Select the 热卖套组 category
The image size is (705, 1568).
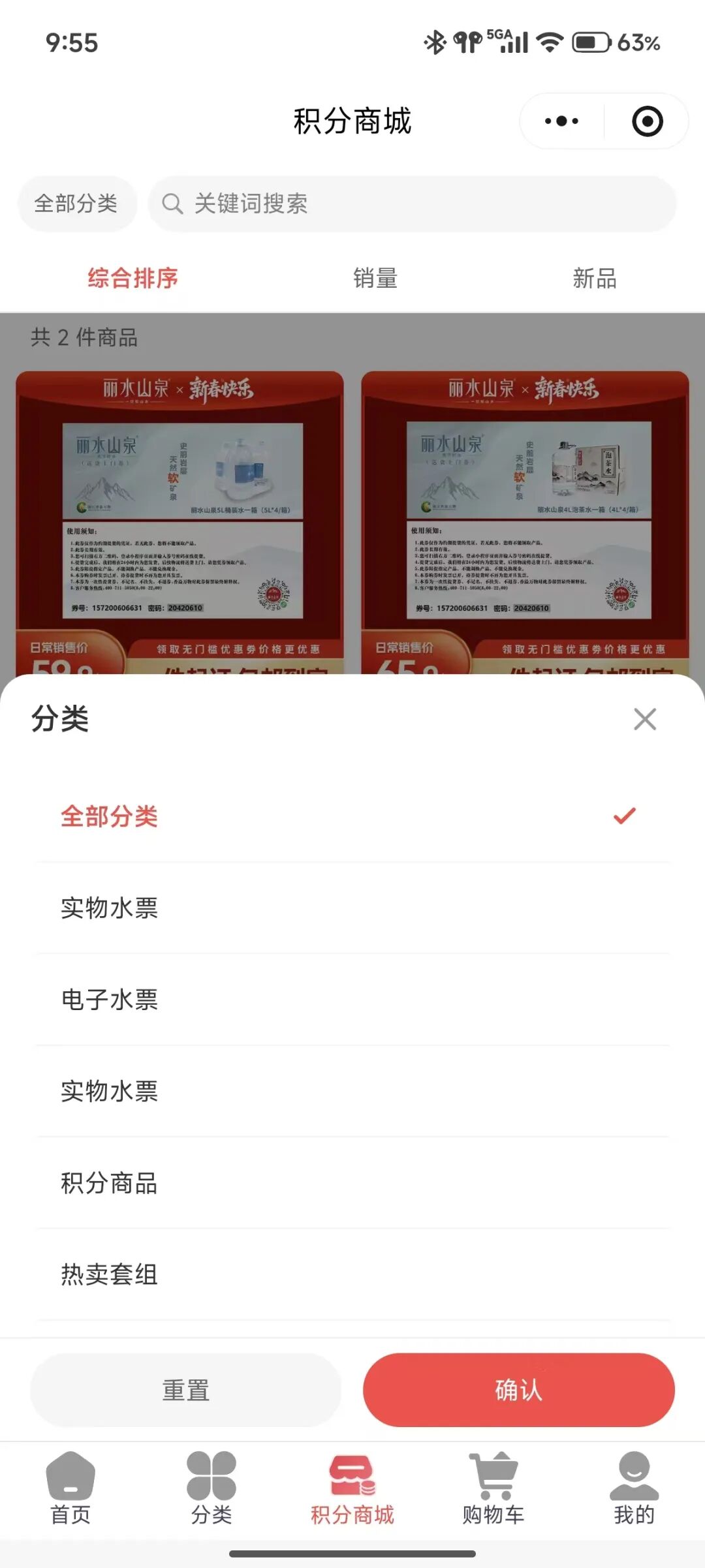(x=109, y=1274)
